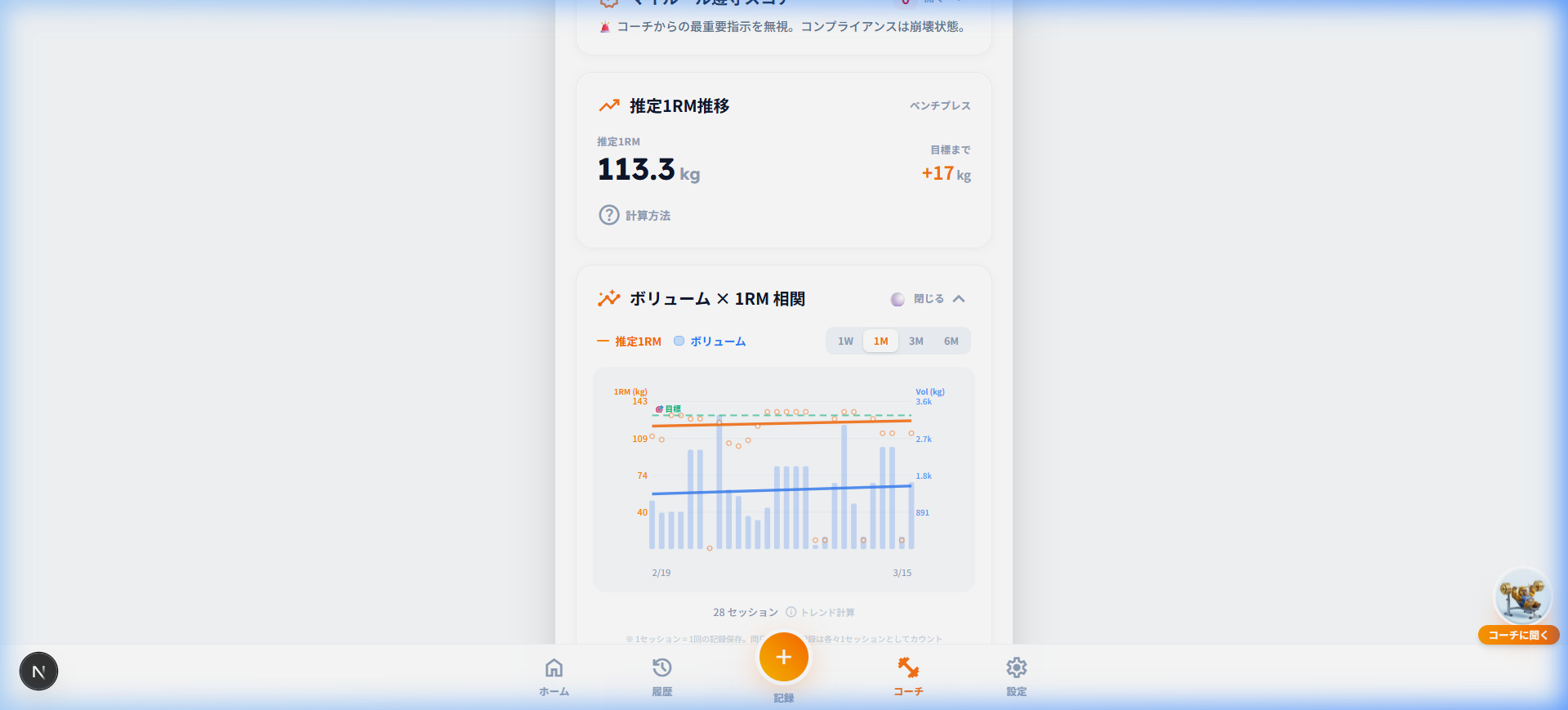Viewport: 1568px width, 710px height.
Task: Toggle the ボリューム legend series
Action: 710,342
